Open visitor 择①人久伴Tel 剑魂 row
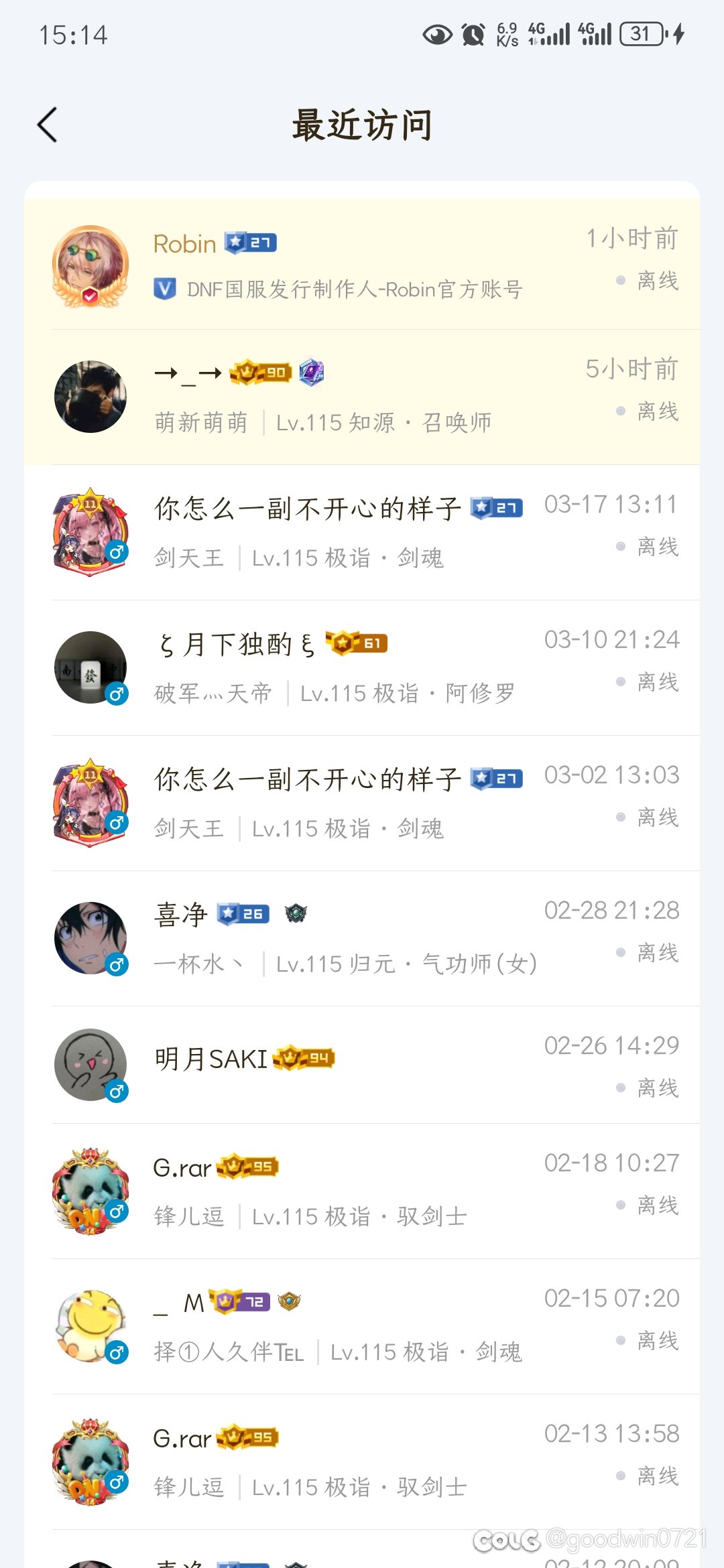This screenshot has width=724, height=1568. pos(362,1326)
